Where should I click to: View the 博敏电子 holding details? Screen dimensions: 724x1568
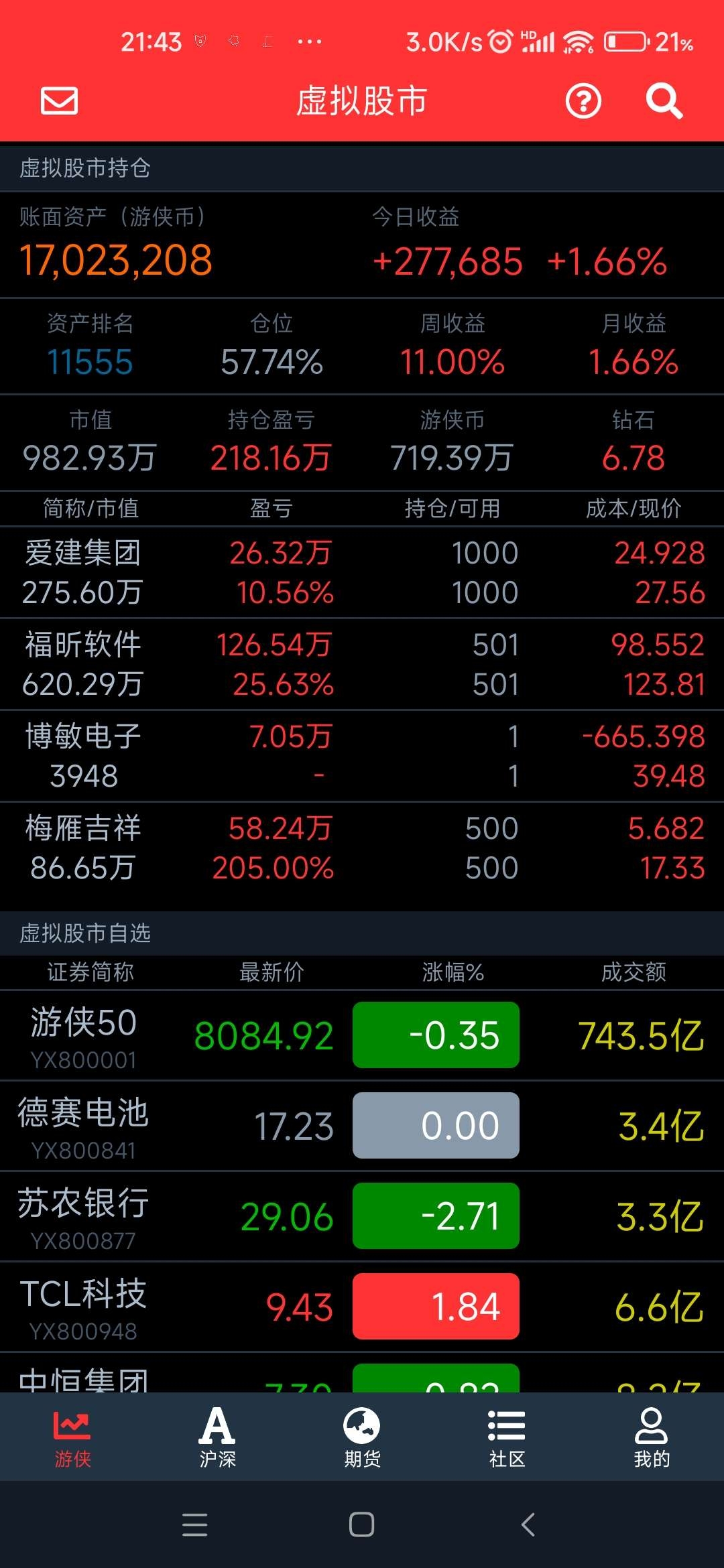click(362, 756)
